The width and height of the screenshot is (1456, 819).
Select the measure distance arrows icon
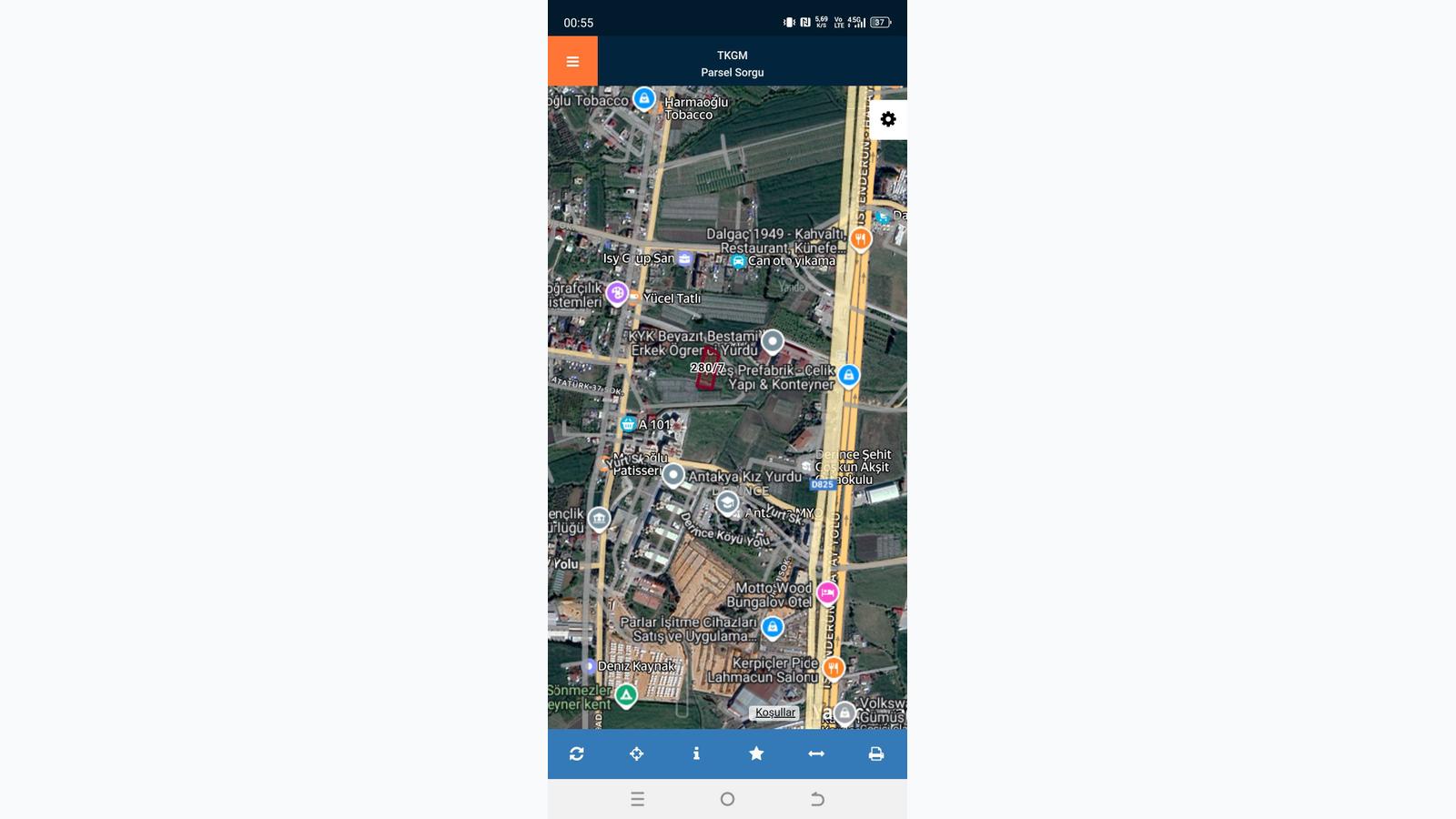[x=816, y=753]
